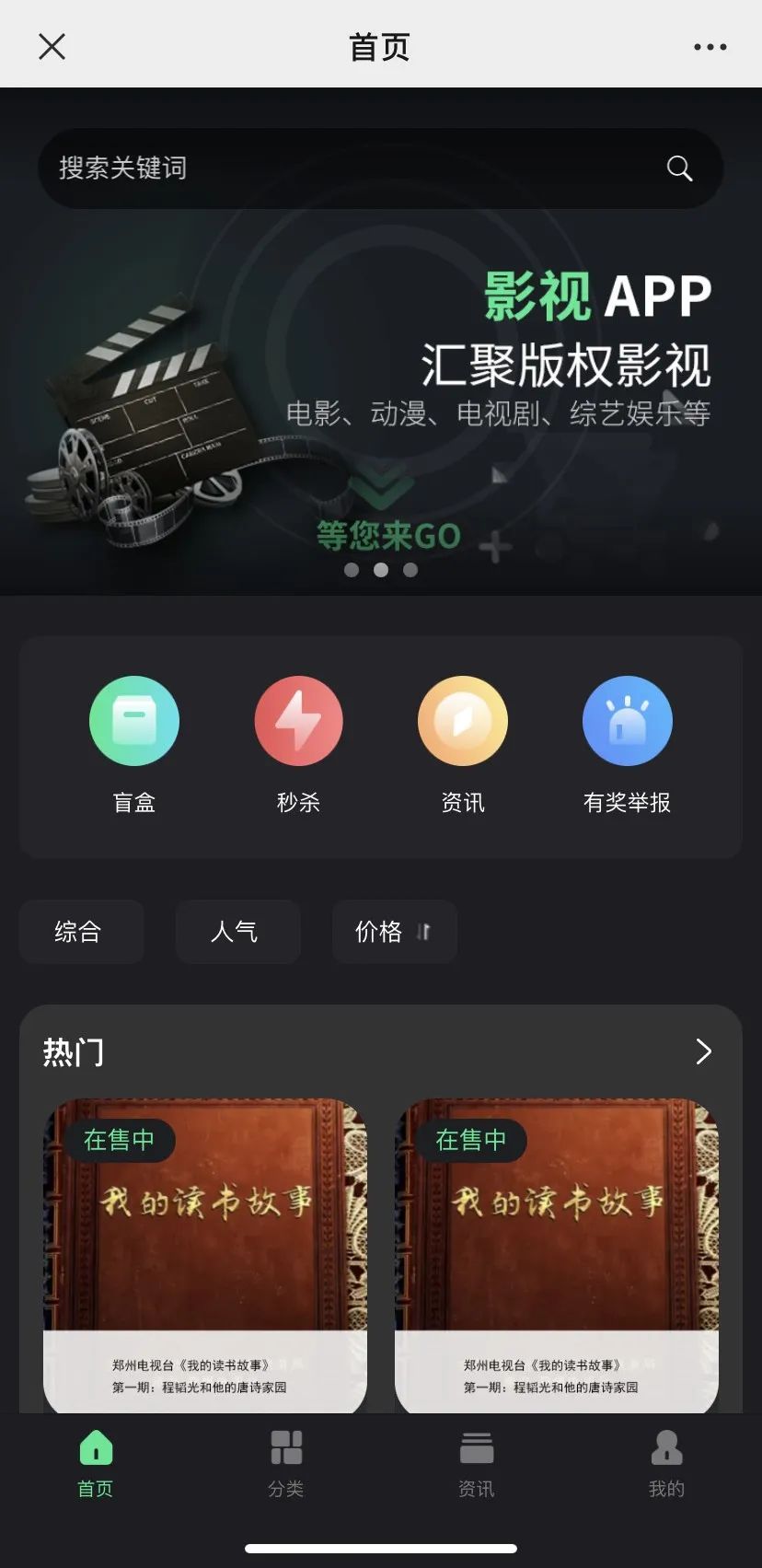The image size is (762, 1568).
Task: Expand the 热门 section with the arrow
Action: [x=703, y=1051]
